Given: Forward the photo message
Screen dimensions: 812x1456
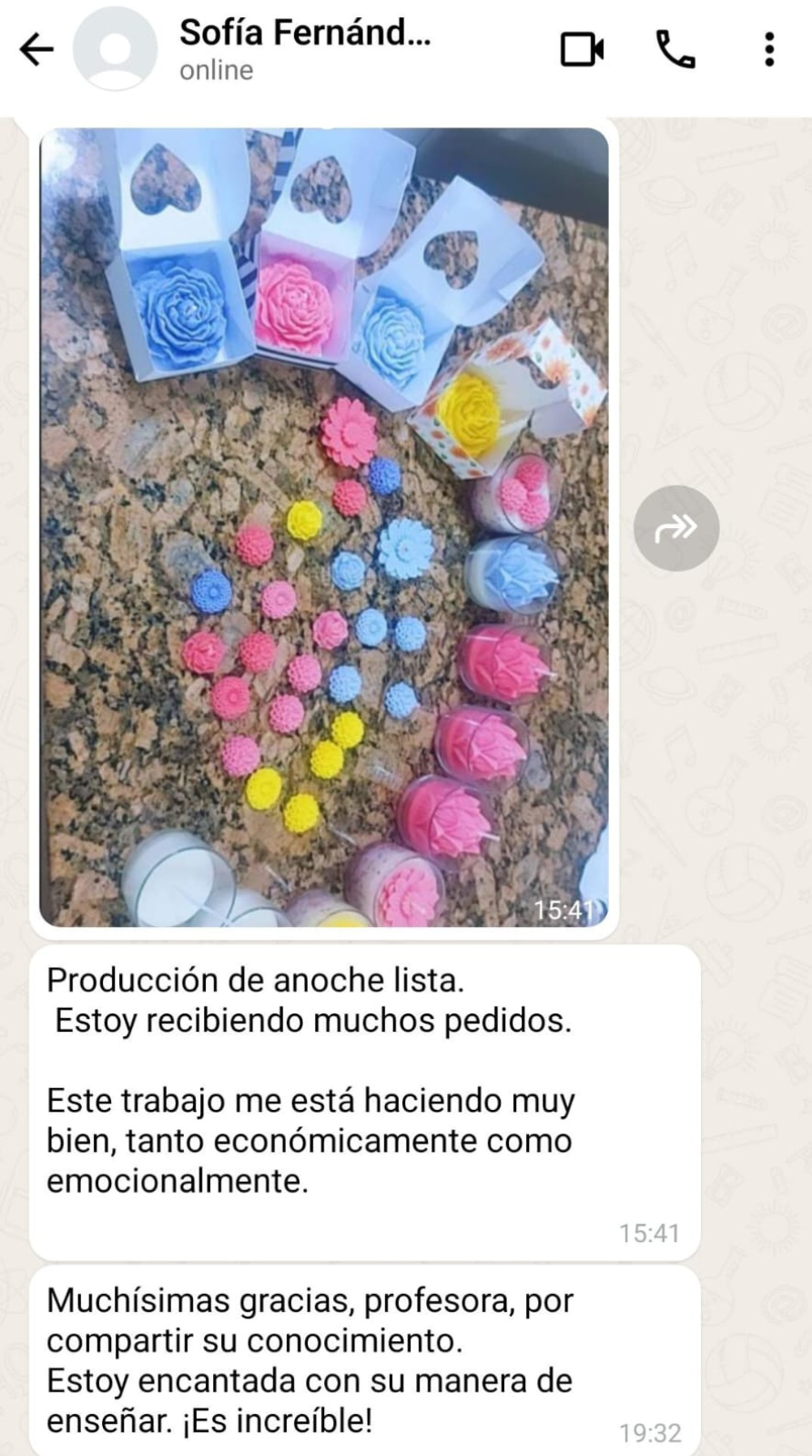Looking at the screenshot, I should click(676, 528).
